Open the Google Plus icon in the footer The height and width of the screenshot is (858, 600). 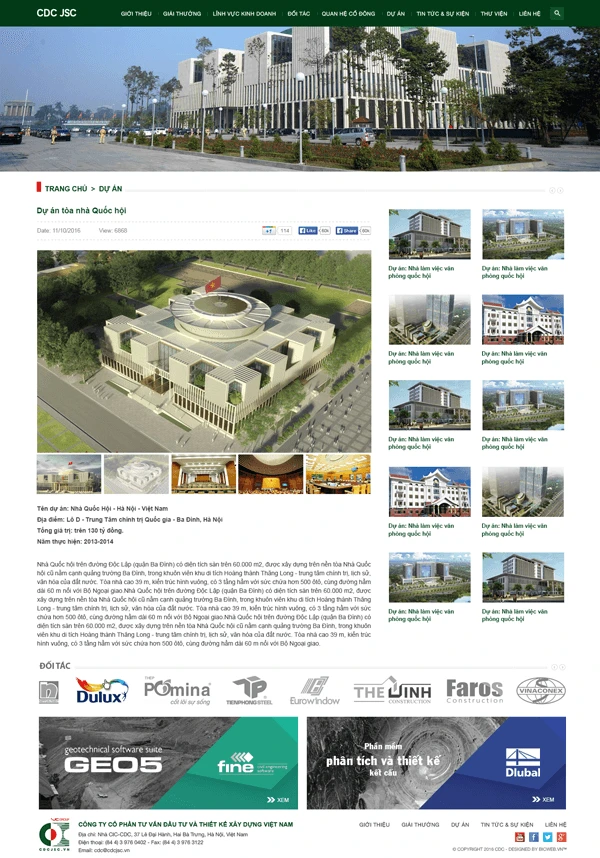click(561, 836)
